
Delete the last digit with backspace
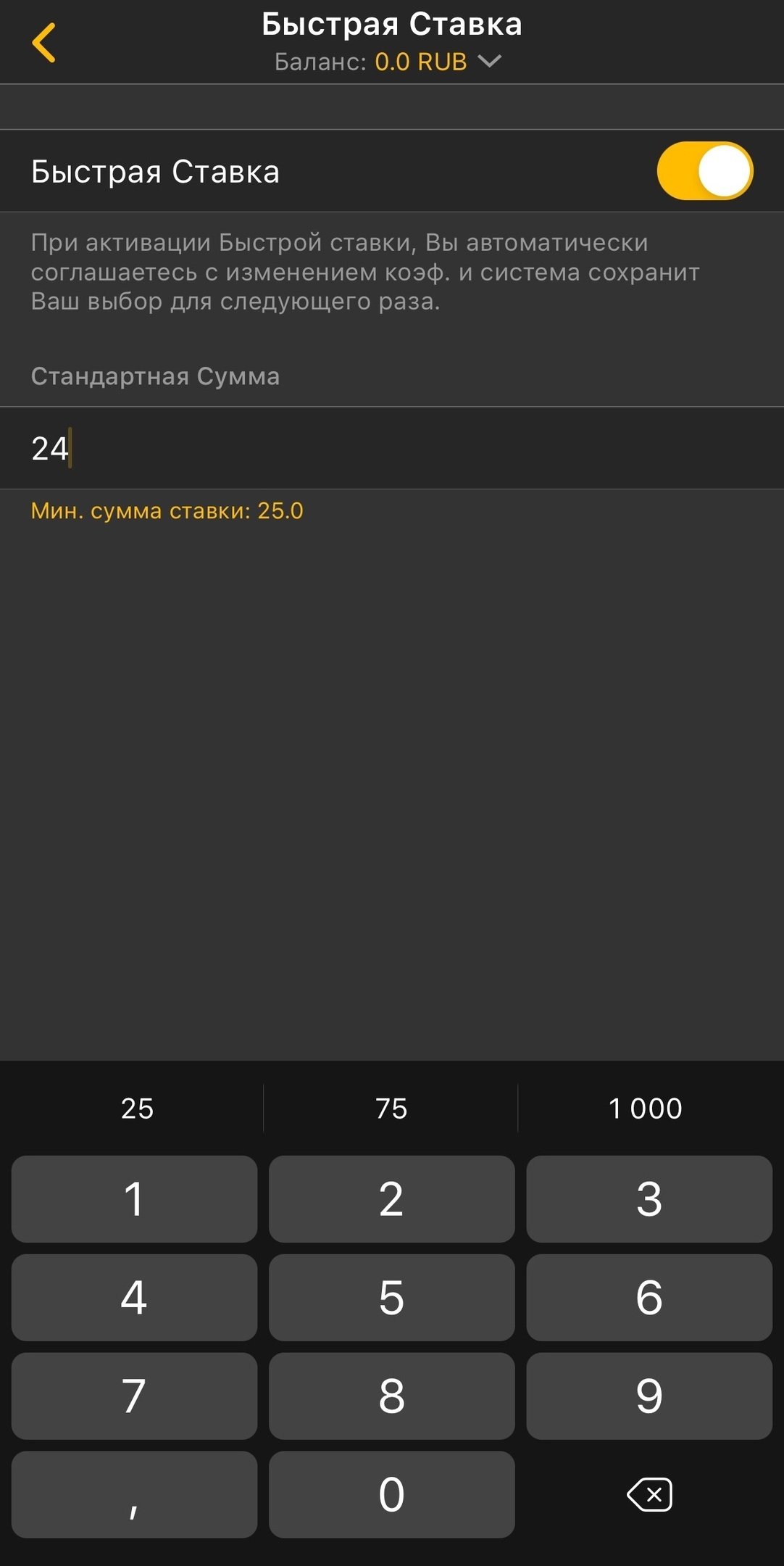pyautogui.click(x=649, y=1495)
